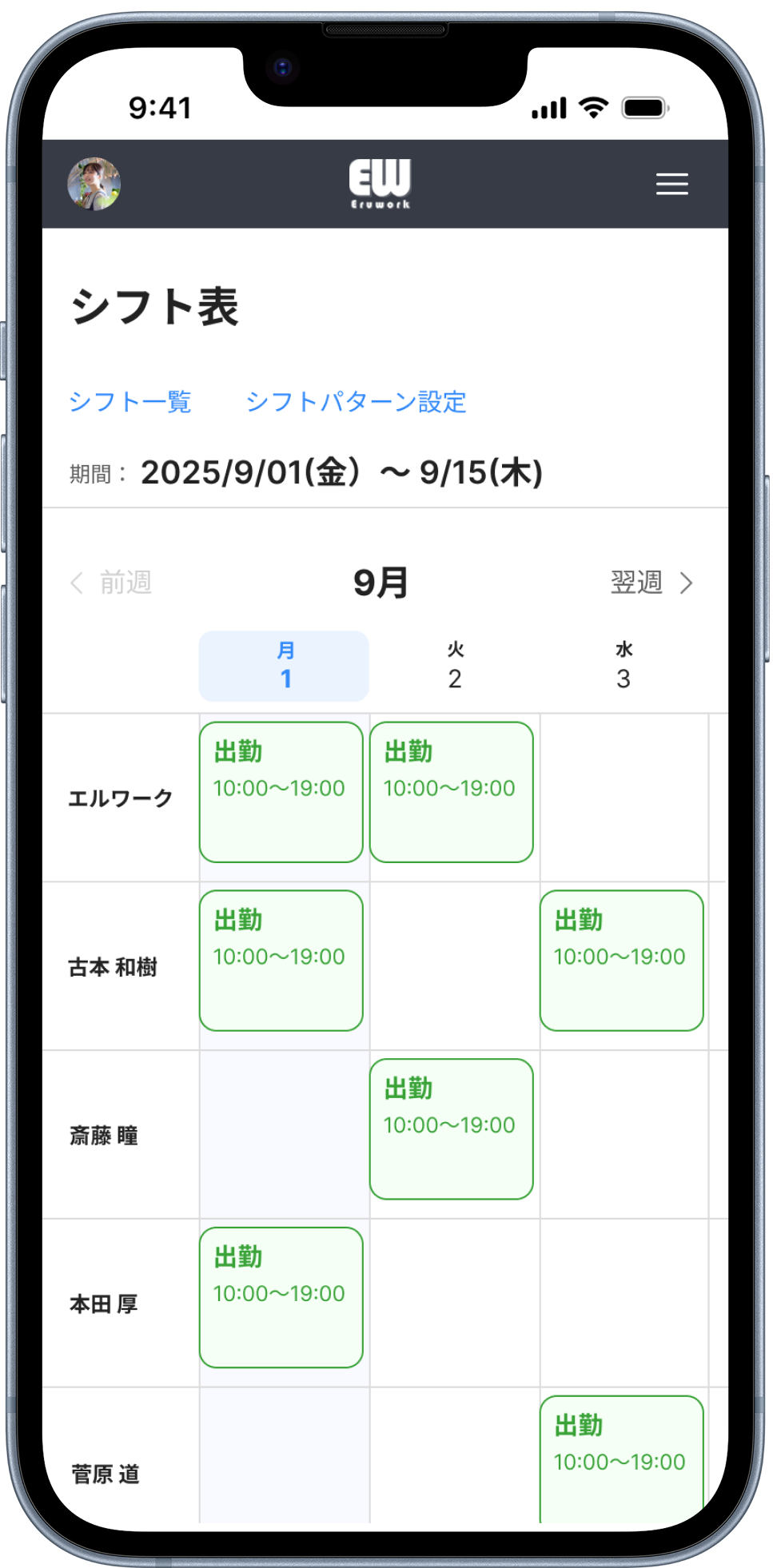This screenshot has height=1568, width=773.
Task: Open the profile avatar
Action: [x=94, y=184]
